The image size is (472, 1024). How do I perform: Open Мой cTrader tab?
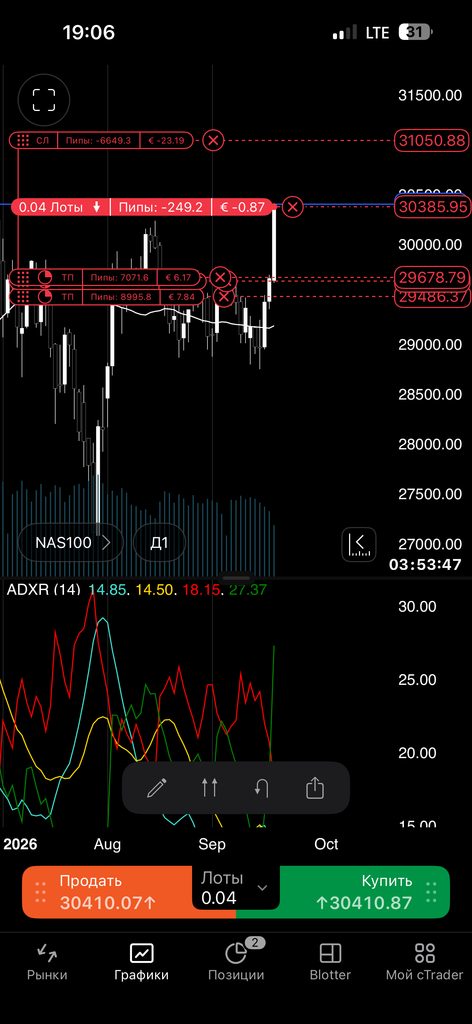tap(424, 963)
